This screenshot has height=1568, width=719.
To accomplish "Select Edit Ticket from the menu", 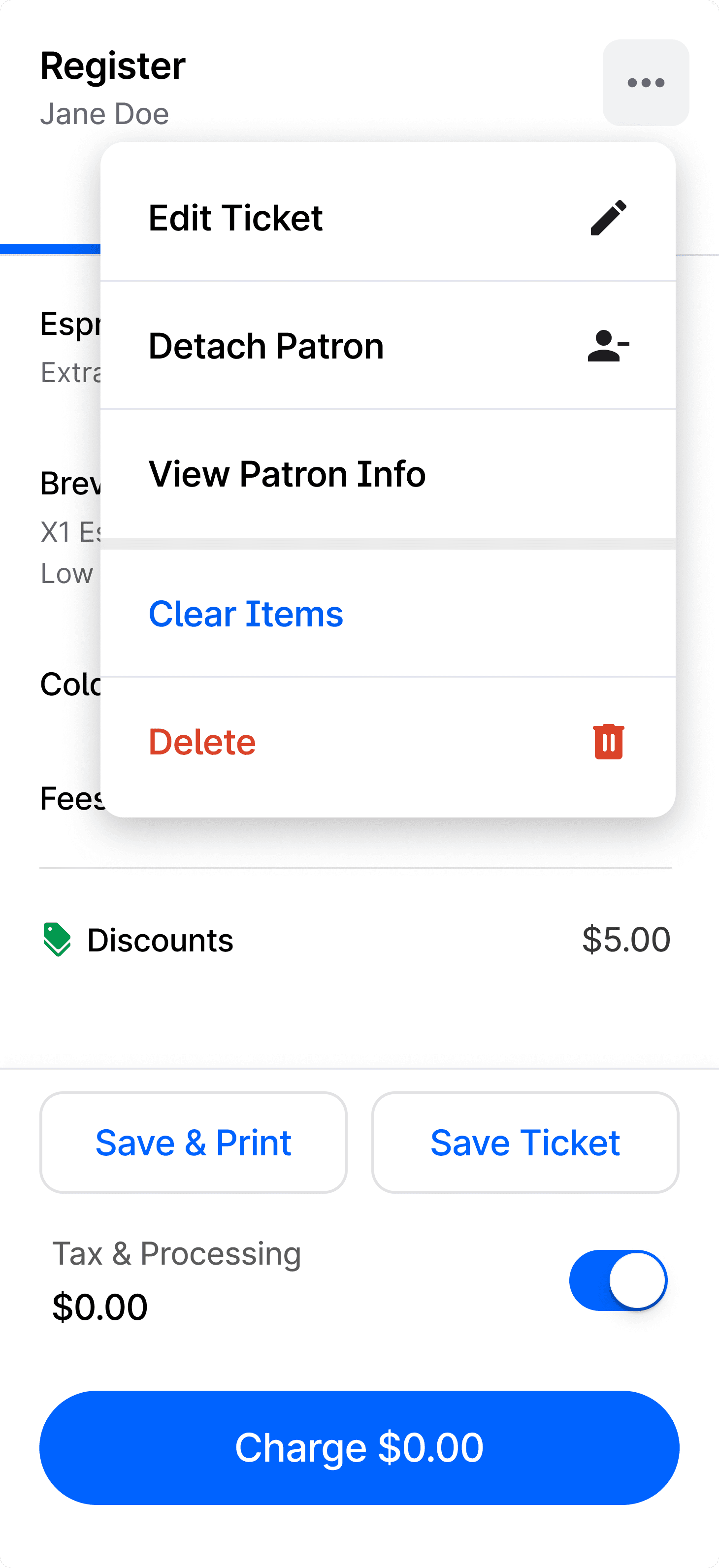I will 388,217.
